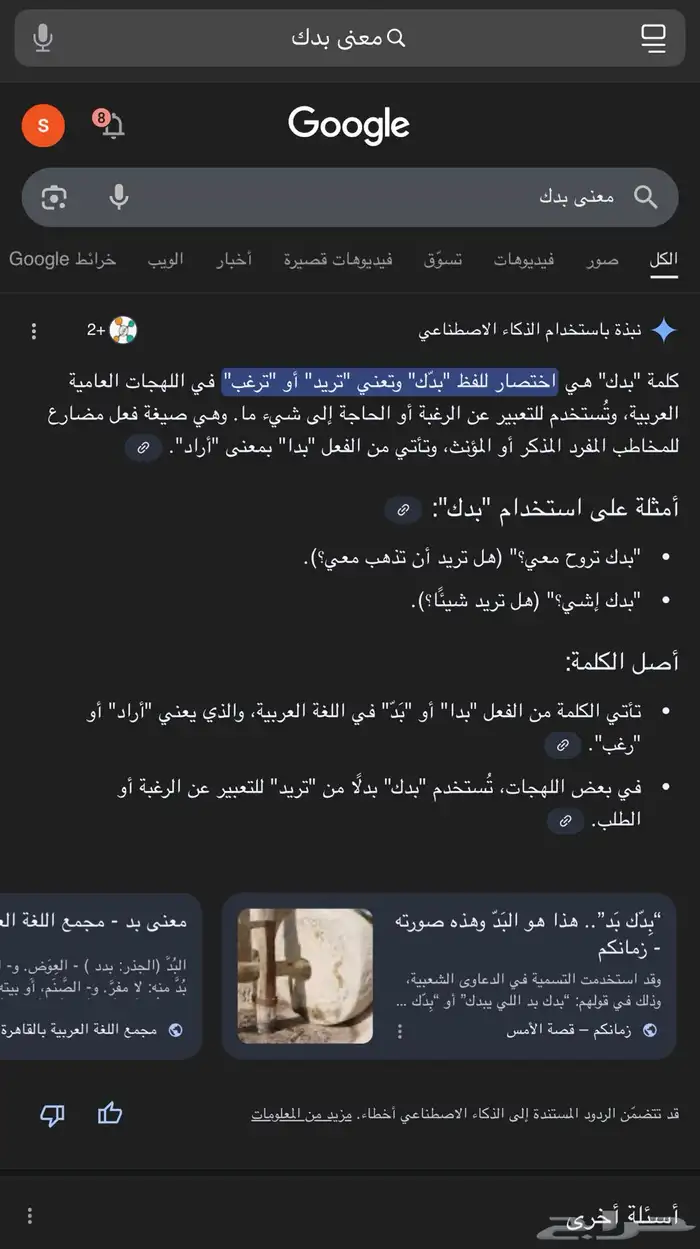Switch to the فيديوهات قصيرة tab

337,260
